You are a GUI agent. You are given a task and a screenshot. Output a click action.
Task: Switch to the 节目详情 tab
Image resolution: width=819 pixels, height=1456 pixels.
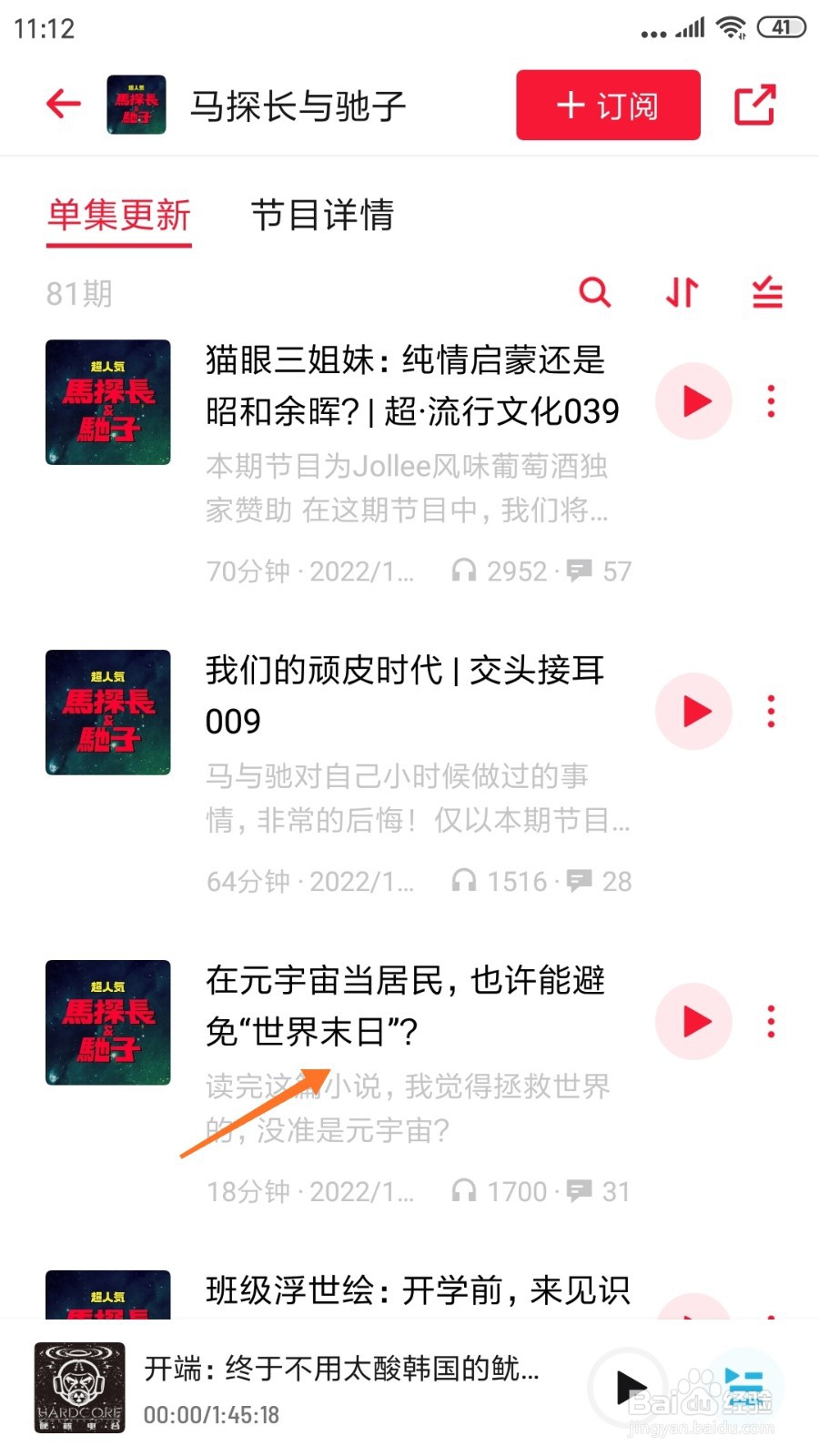point(322,216)
